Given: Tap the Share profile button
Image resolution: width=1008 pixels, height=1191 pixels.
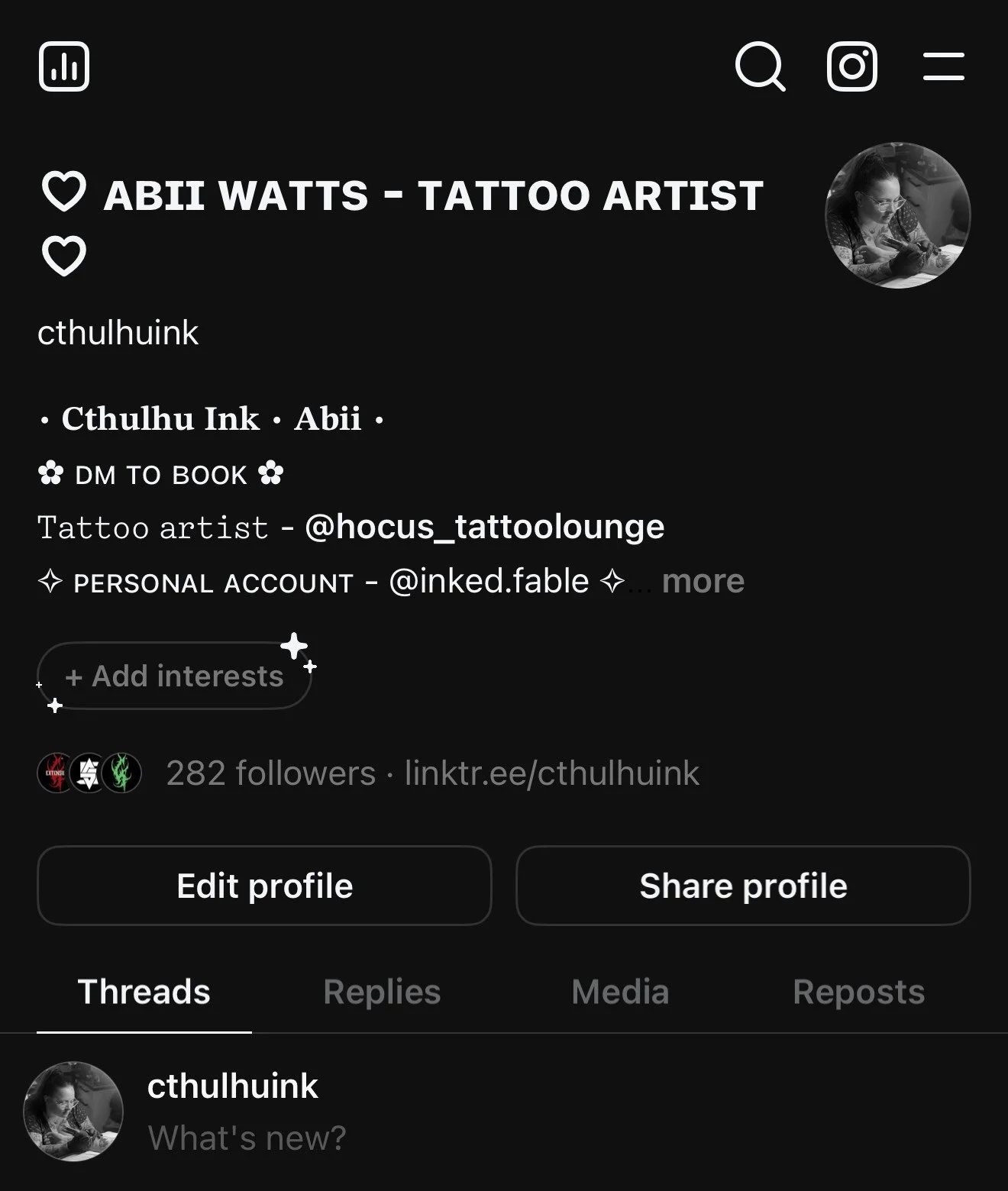Looking at the screenshot, I should [x=743, y=886].
